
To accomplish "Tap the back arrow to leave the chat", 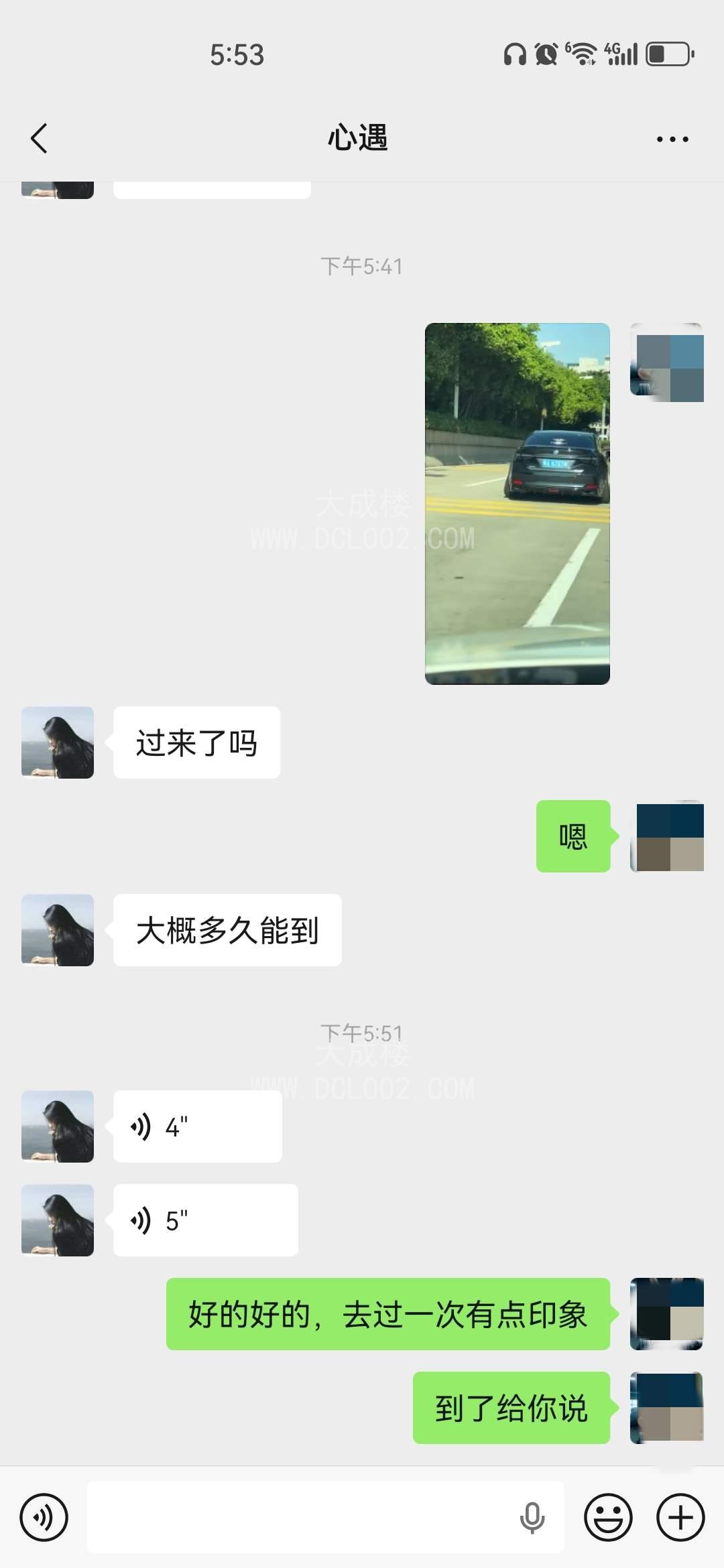I will click(x=40, y=137).
